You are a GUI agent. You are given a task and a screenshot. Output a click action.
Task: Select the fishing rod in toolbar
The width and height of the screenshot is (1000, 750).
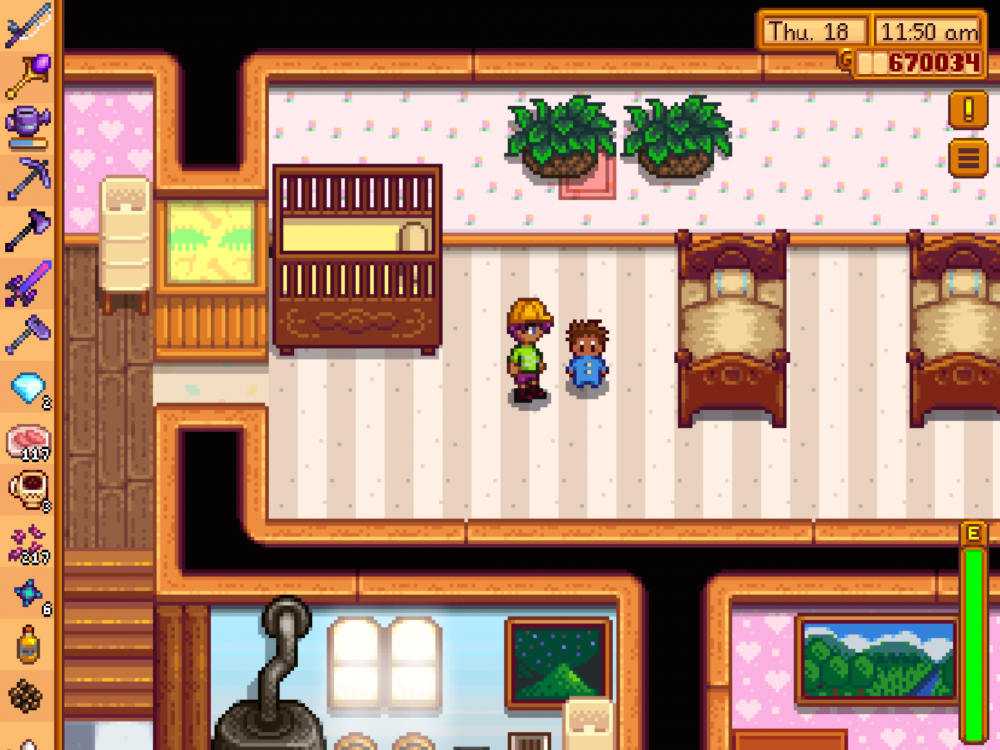click(x=27, y=25)
